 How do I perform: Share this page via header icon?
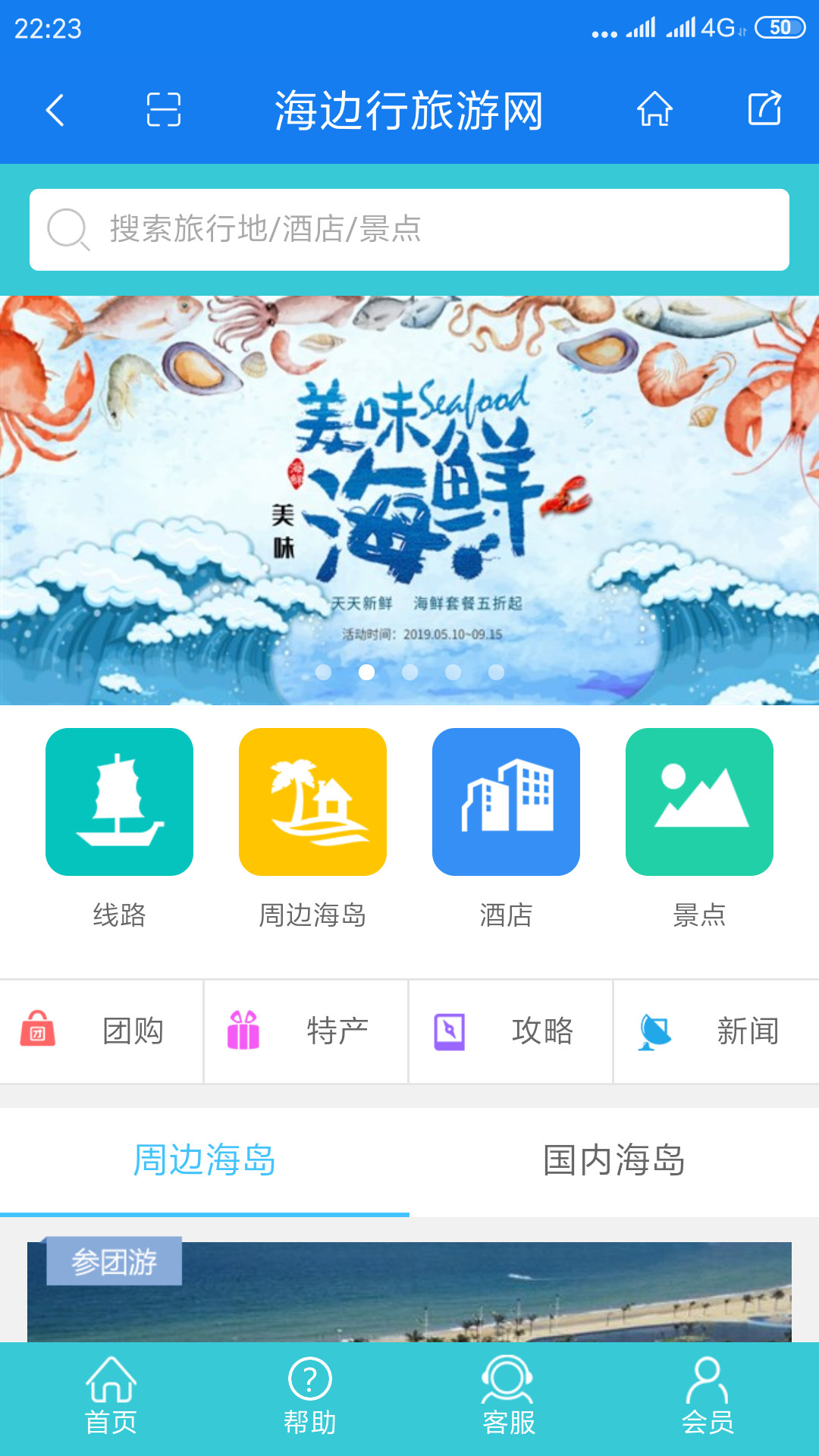[x=764, y=109]
